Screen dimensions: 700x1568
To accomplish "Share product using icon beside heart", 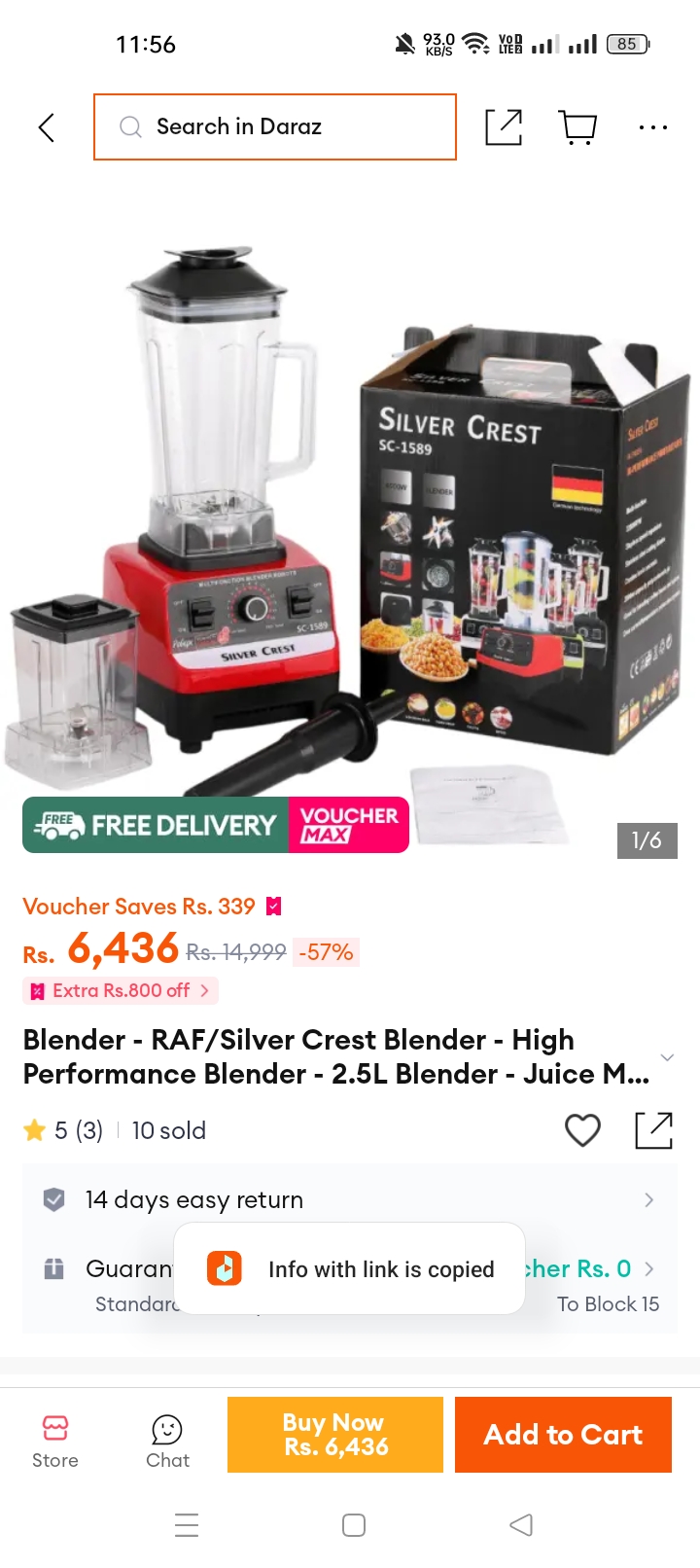I will (x=653, y=1130).
